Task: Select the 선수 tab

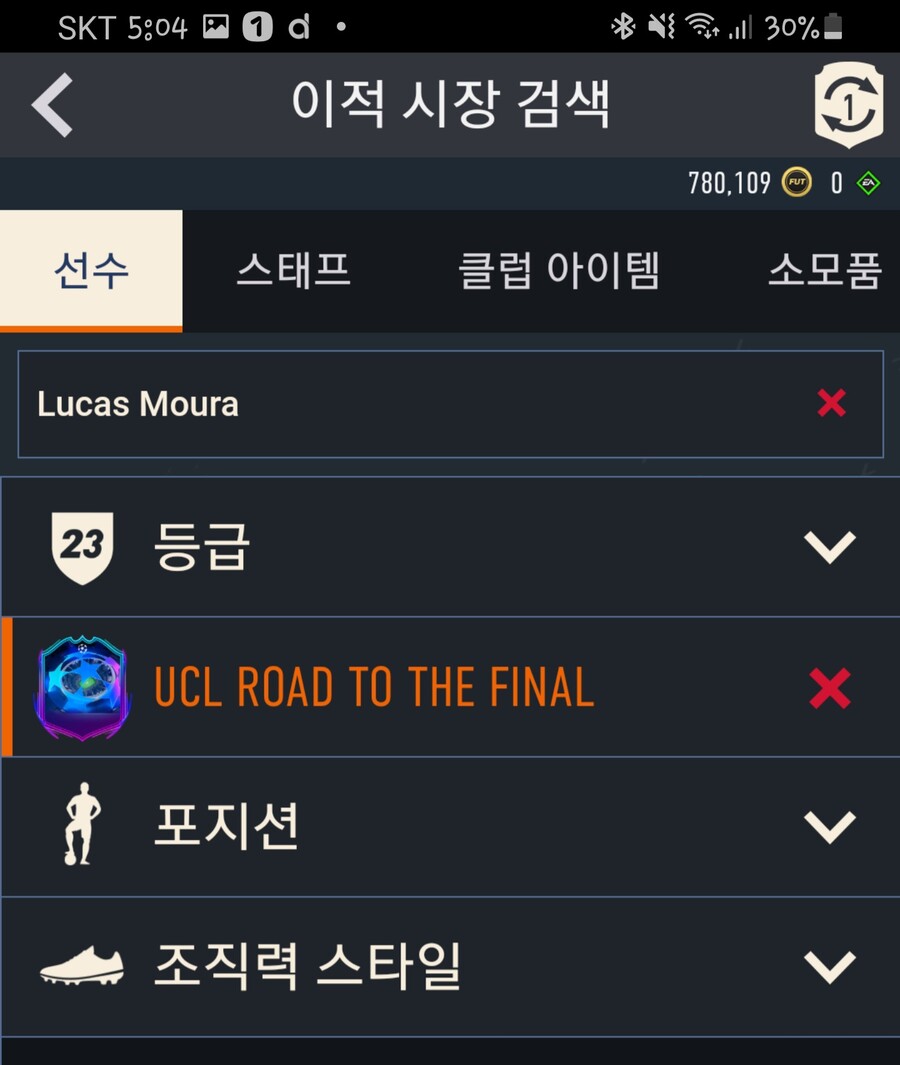Action: pos(91,271)
